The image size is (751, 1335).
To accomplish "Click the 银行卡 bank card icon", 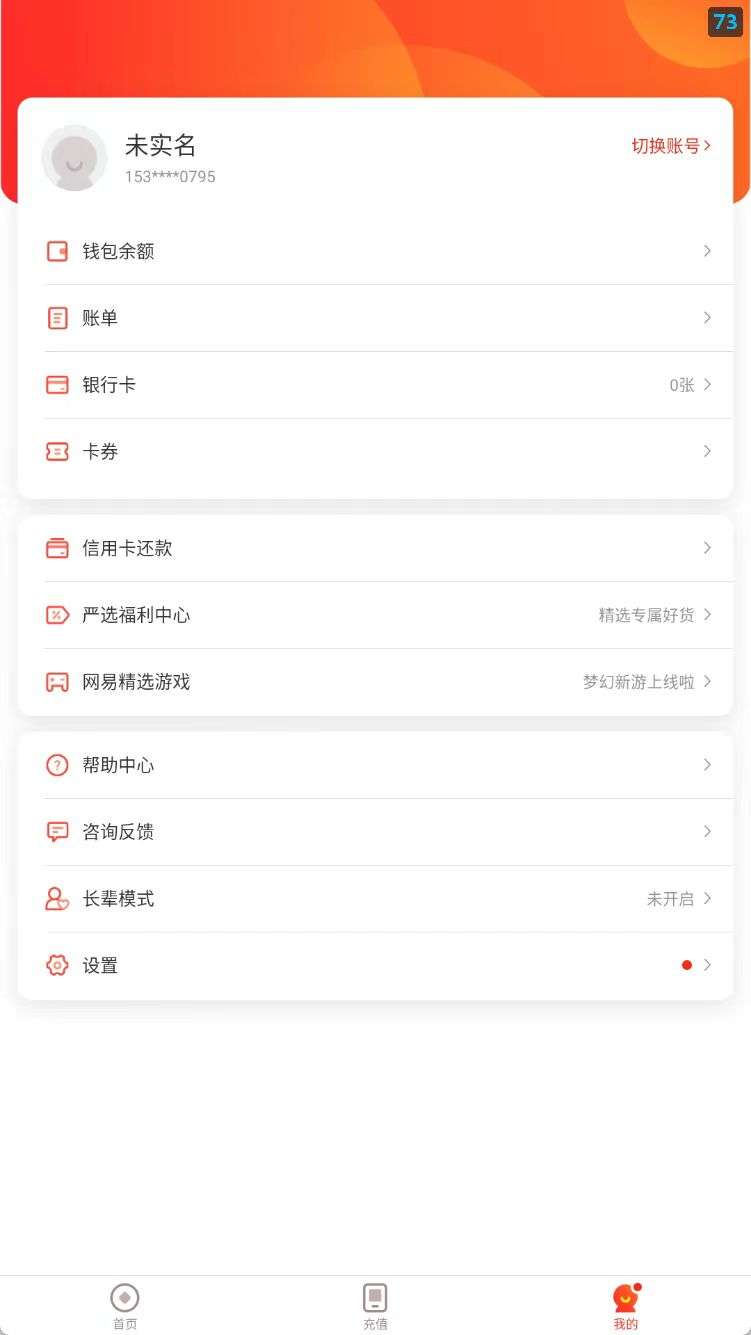I will 57,384.
